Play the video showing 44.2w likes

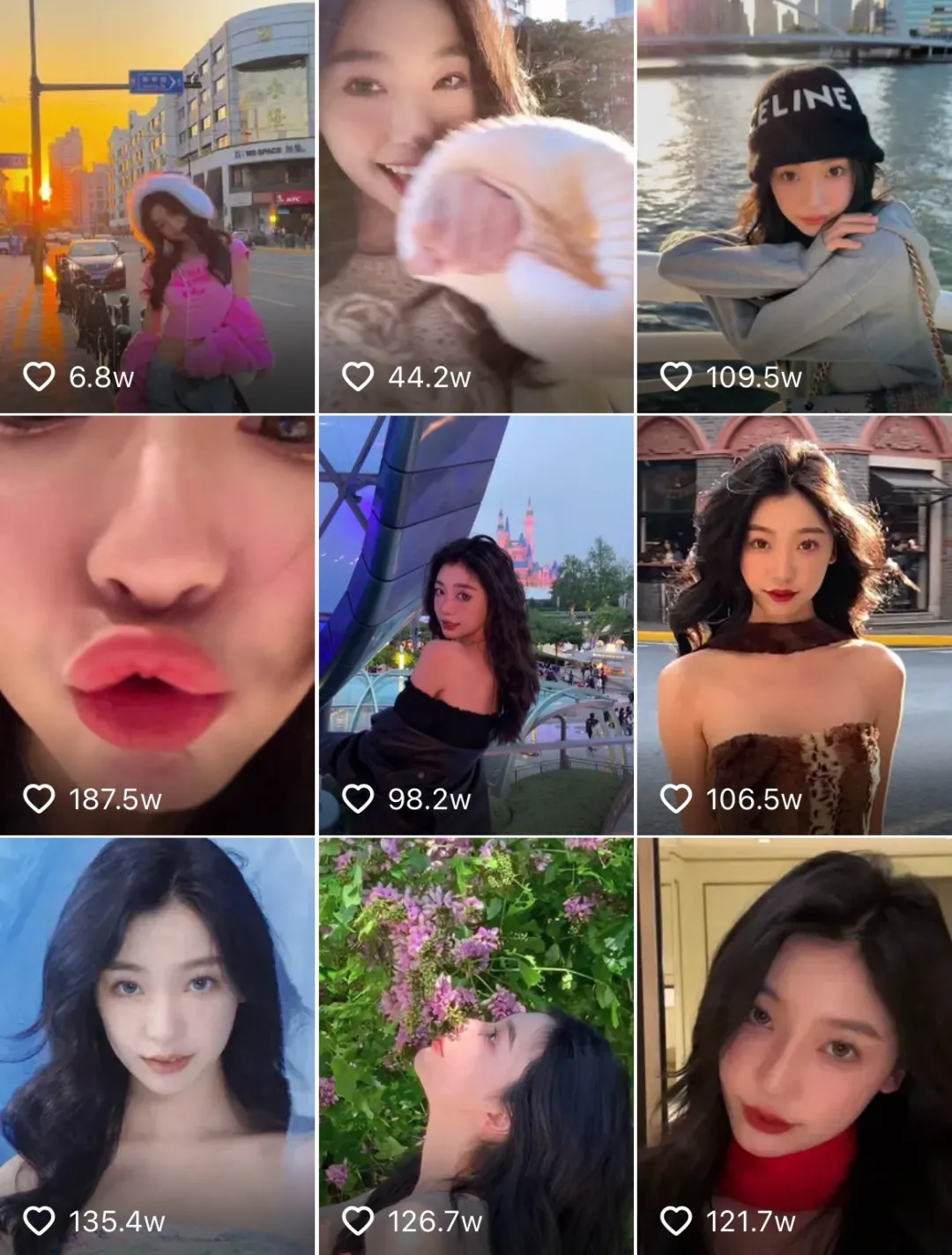(x=476, y=206)
